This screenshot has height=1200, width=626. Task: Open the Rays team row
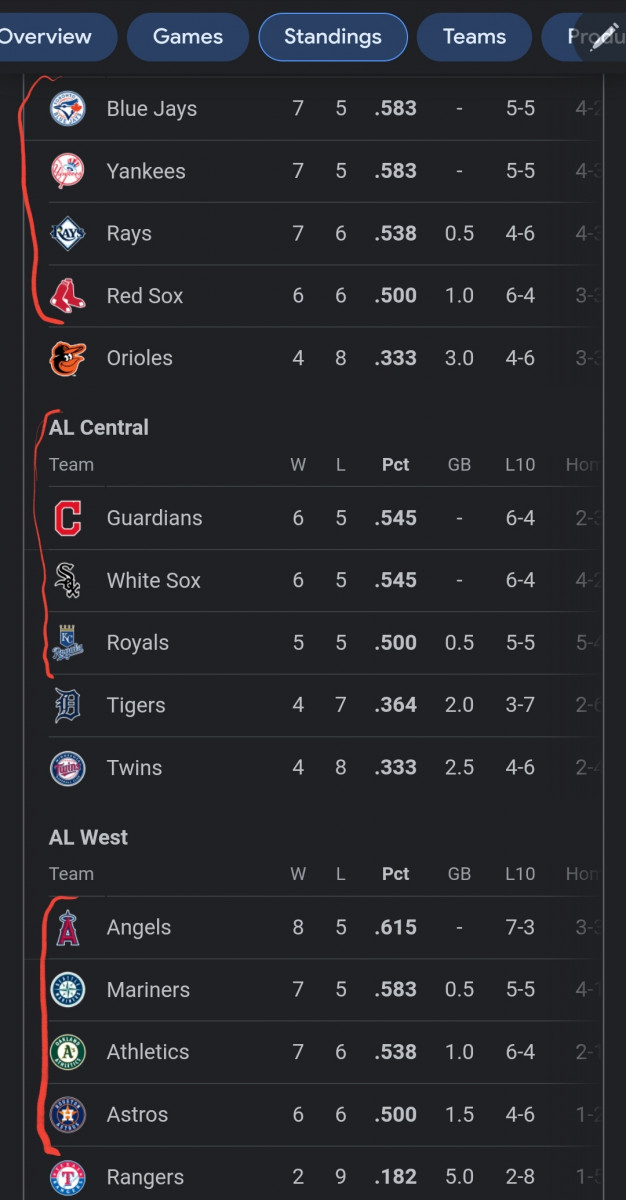click(x=129, y=234)
